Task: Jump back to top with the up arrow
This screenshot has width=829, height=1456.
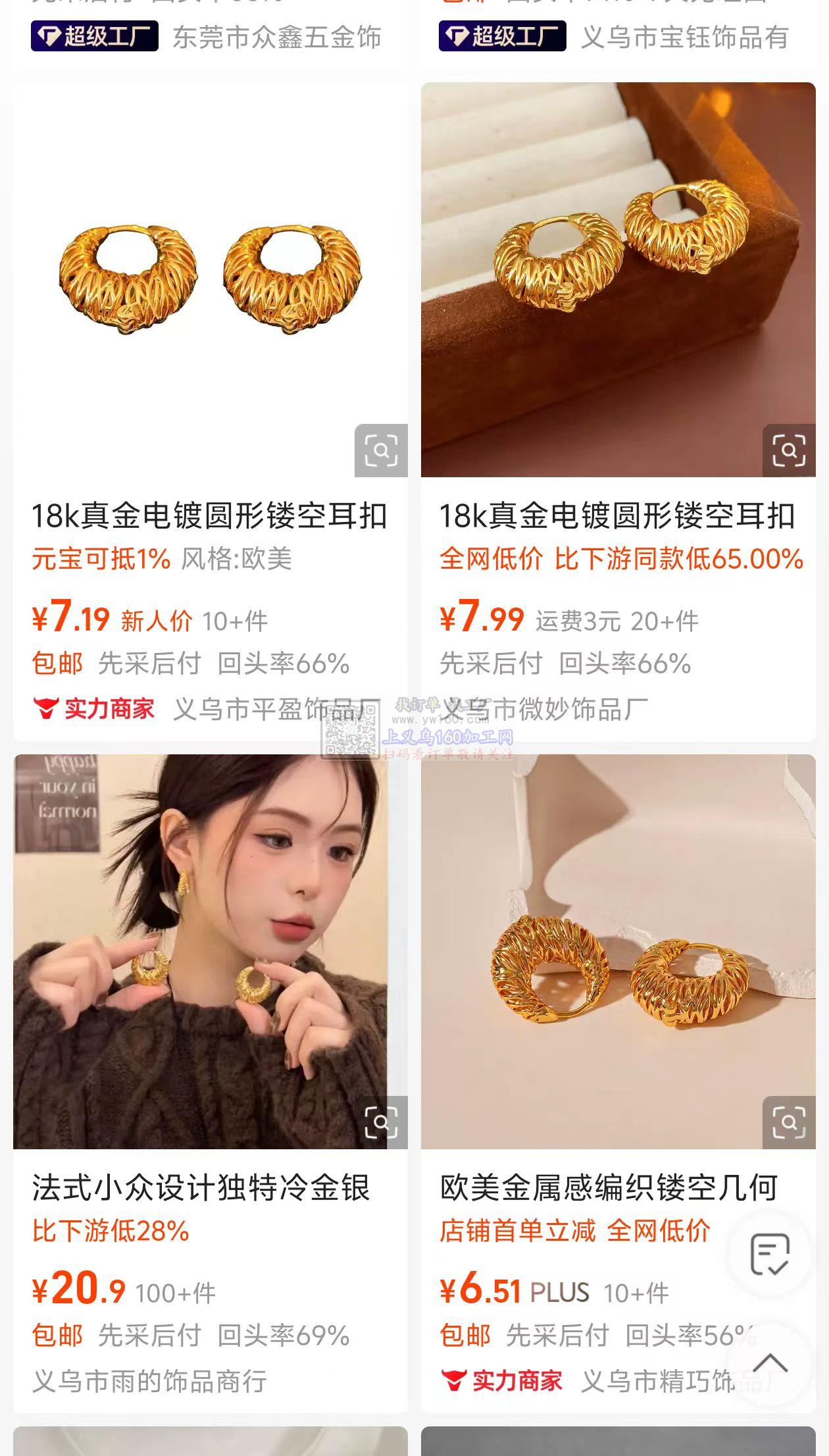Action: (770, 1363)
